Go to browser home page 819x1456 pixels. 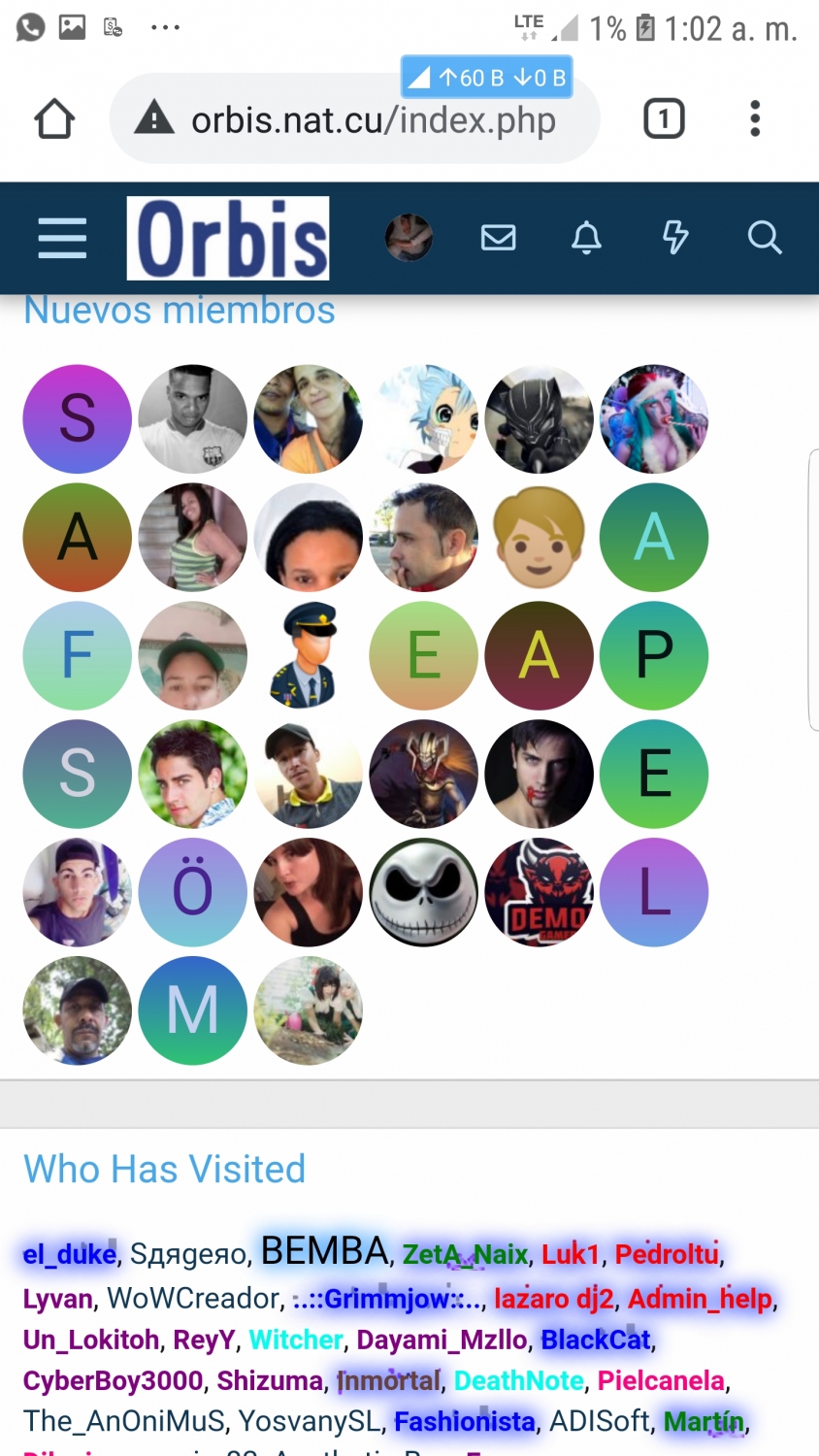(54, 119)
